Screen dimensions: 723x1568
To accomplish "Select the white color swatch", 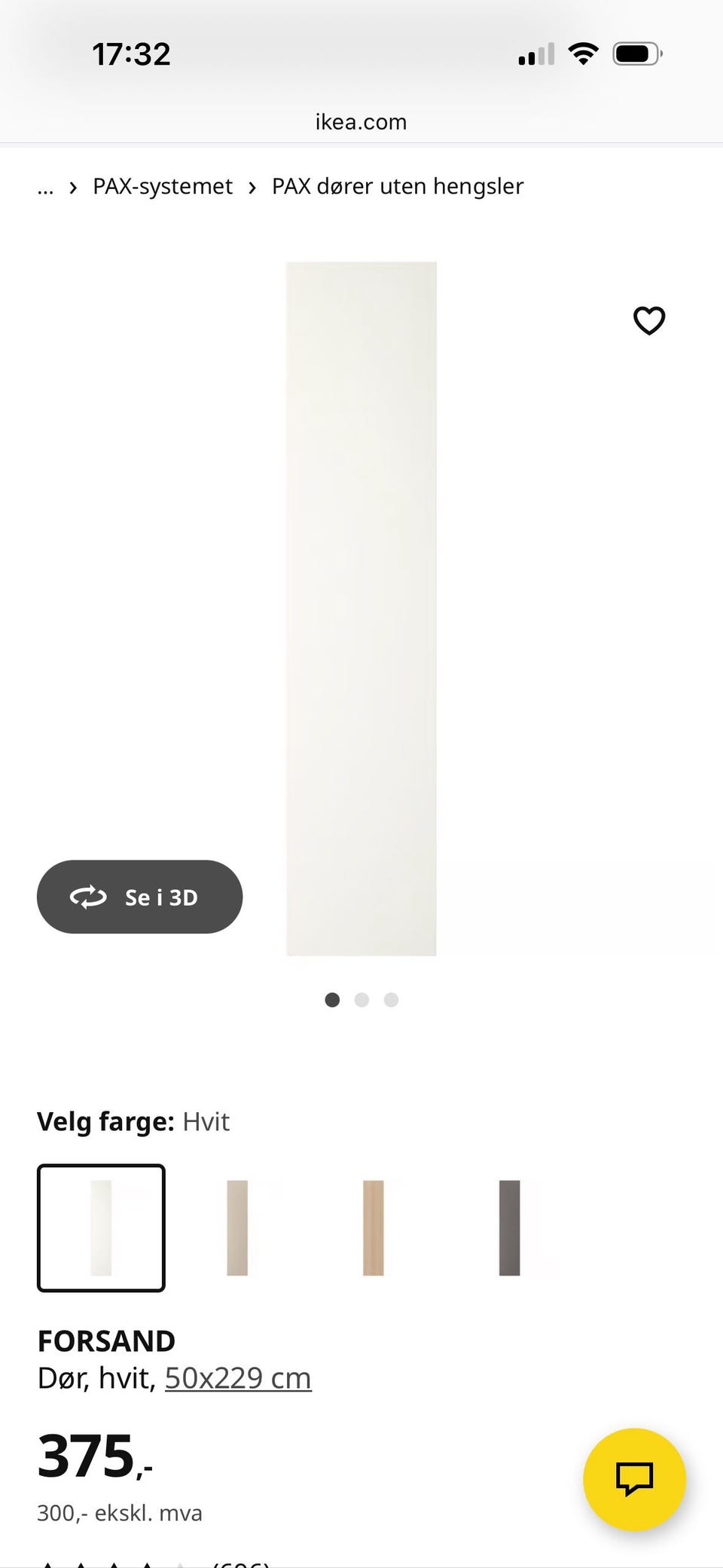I will (x=101, y=1227).
